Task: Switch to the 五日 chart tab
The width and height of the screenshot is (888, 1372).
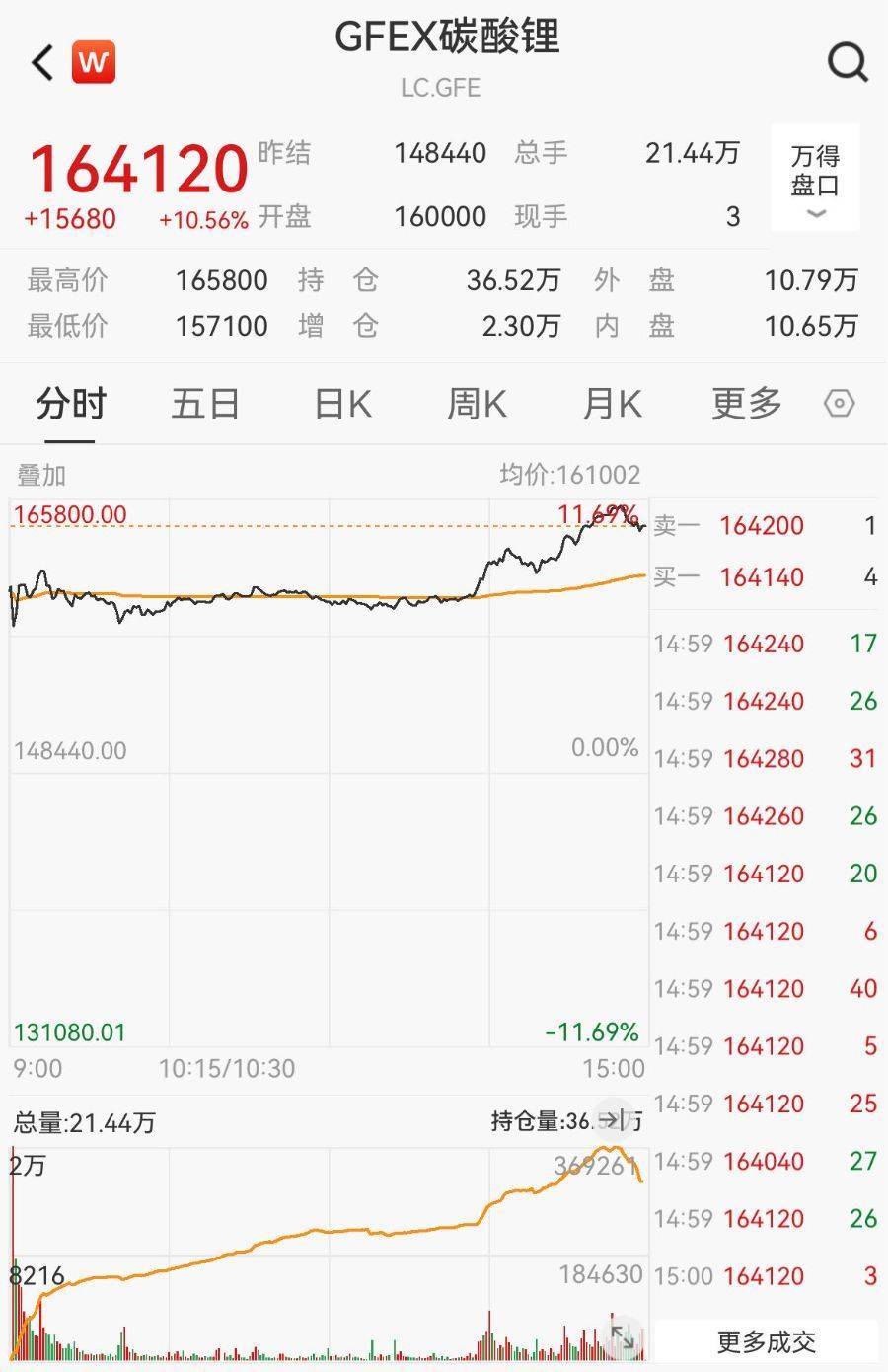Action: (x=205, y=404)
